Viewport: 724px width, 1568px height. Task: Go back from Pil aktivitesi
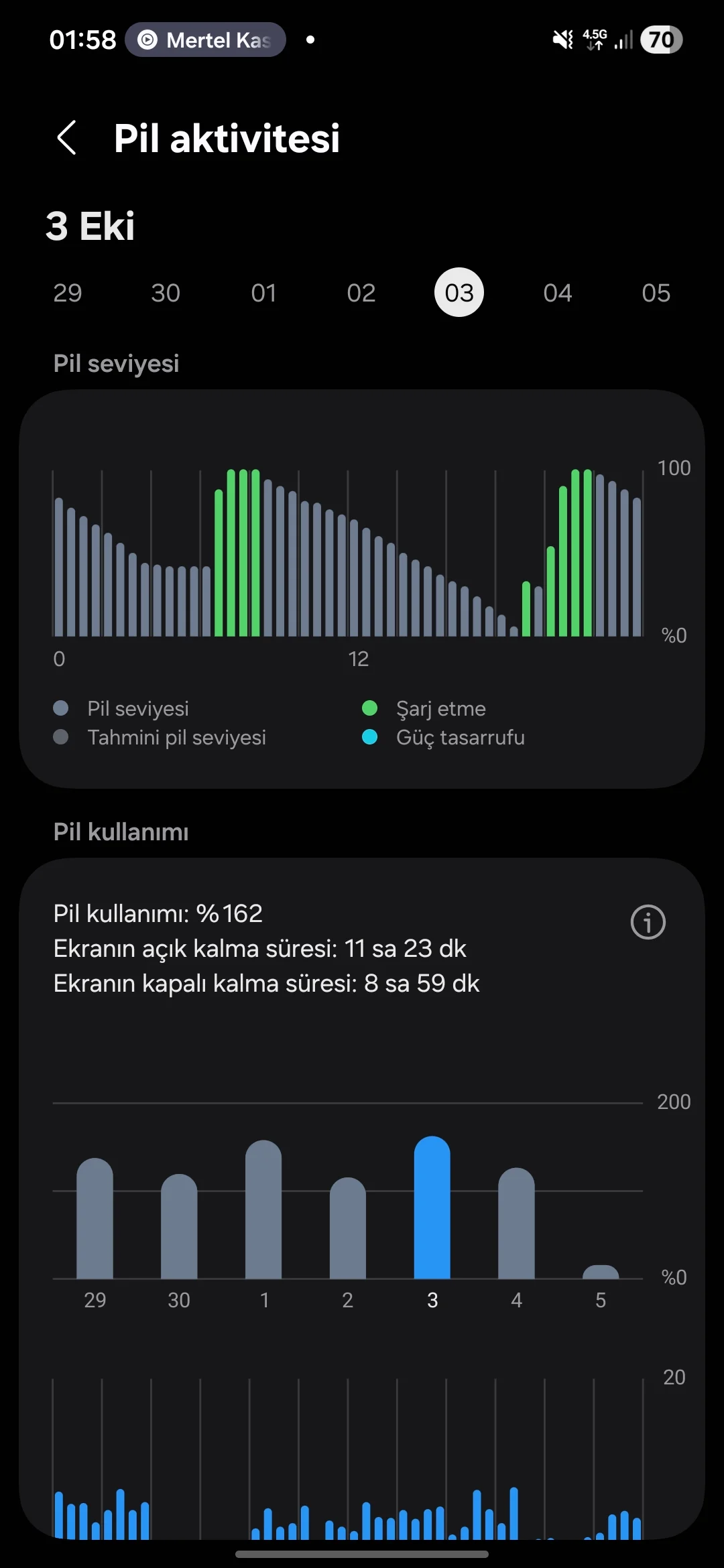pyautogui.click(x=67, y=138)
